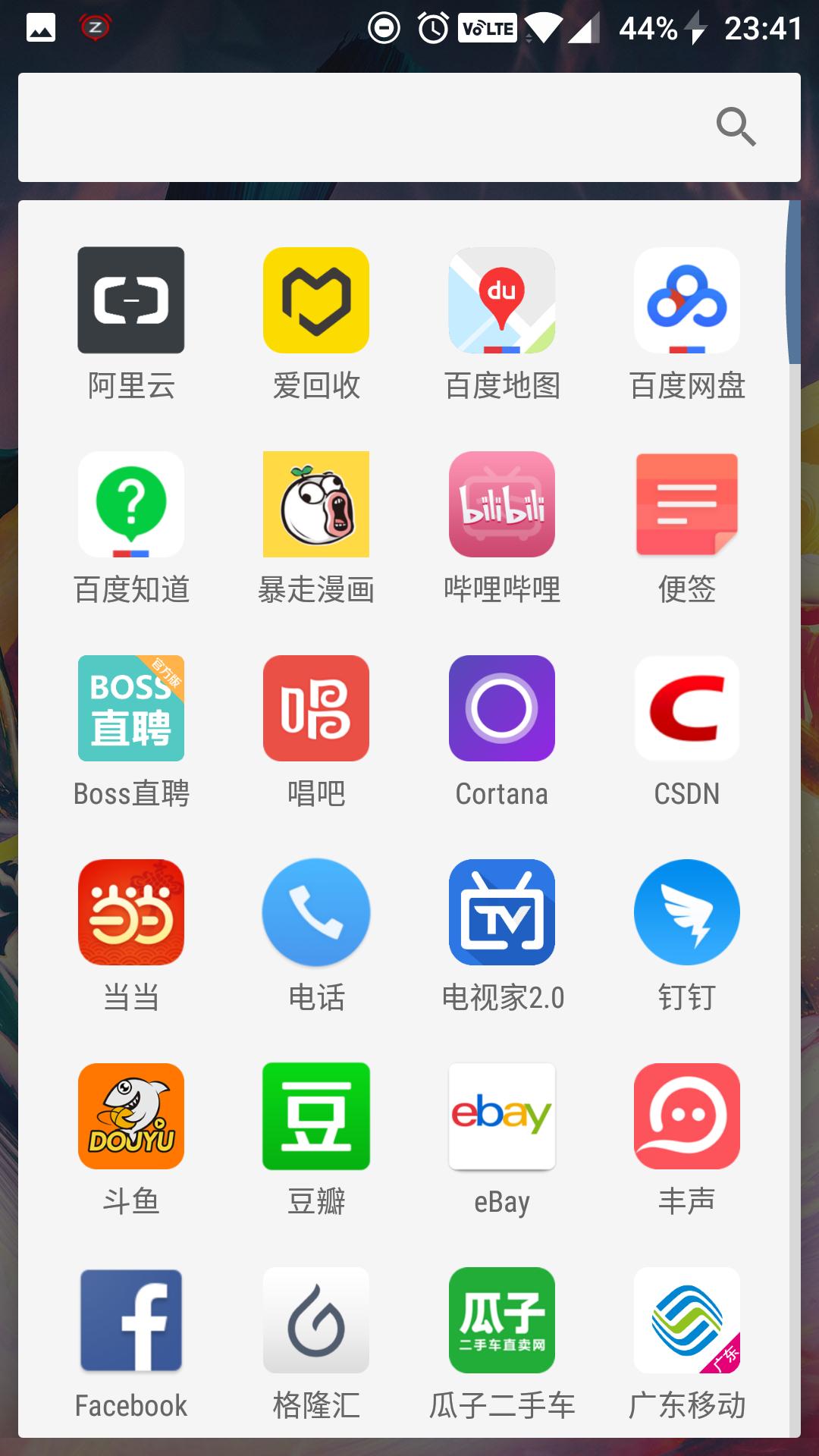This screenshot has height=1456, width=819.
Task: Launch the Facebook app
Action: point(130,1319)
